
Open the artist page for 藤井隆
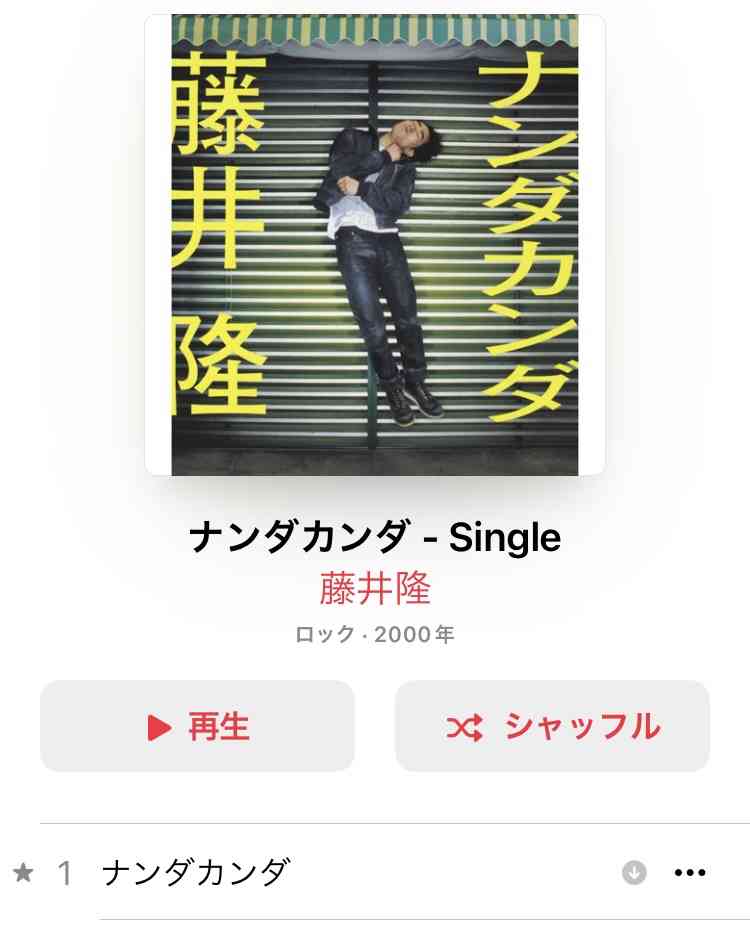click(375, 590)
